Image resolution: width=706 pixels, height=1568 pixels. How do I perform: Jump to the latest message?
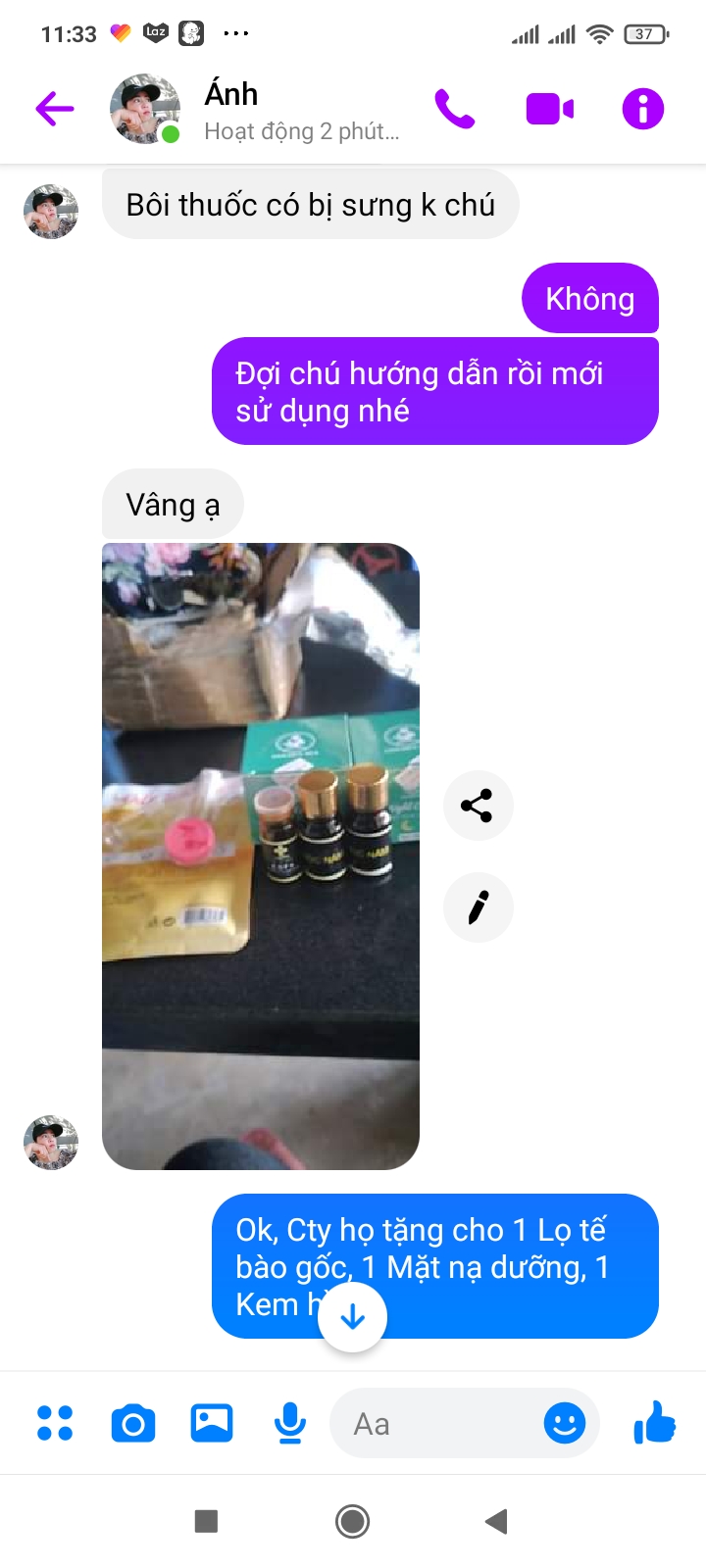353,1318
